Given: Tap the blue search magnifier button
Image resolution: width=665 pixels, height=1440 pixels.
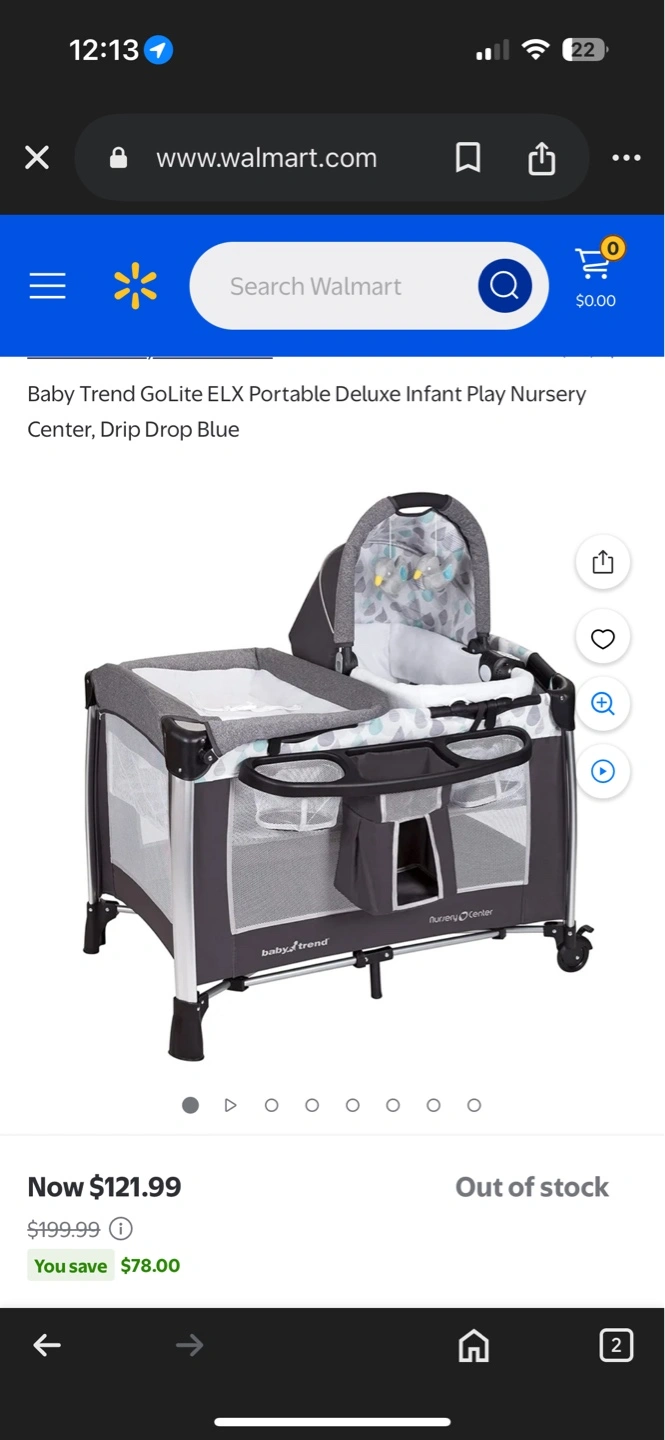Looking at the screenshot, I should (504, 286).
